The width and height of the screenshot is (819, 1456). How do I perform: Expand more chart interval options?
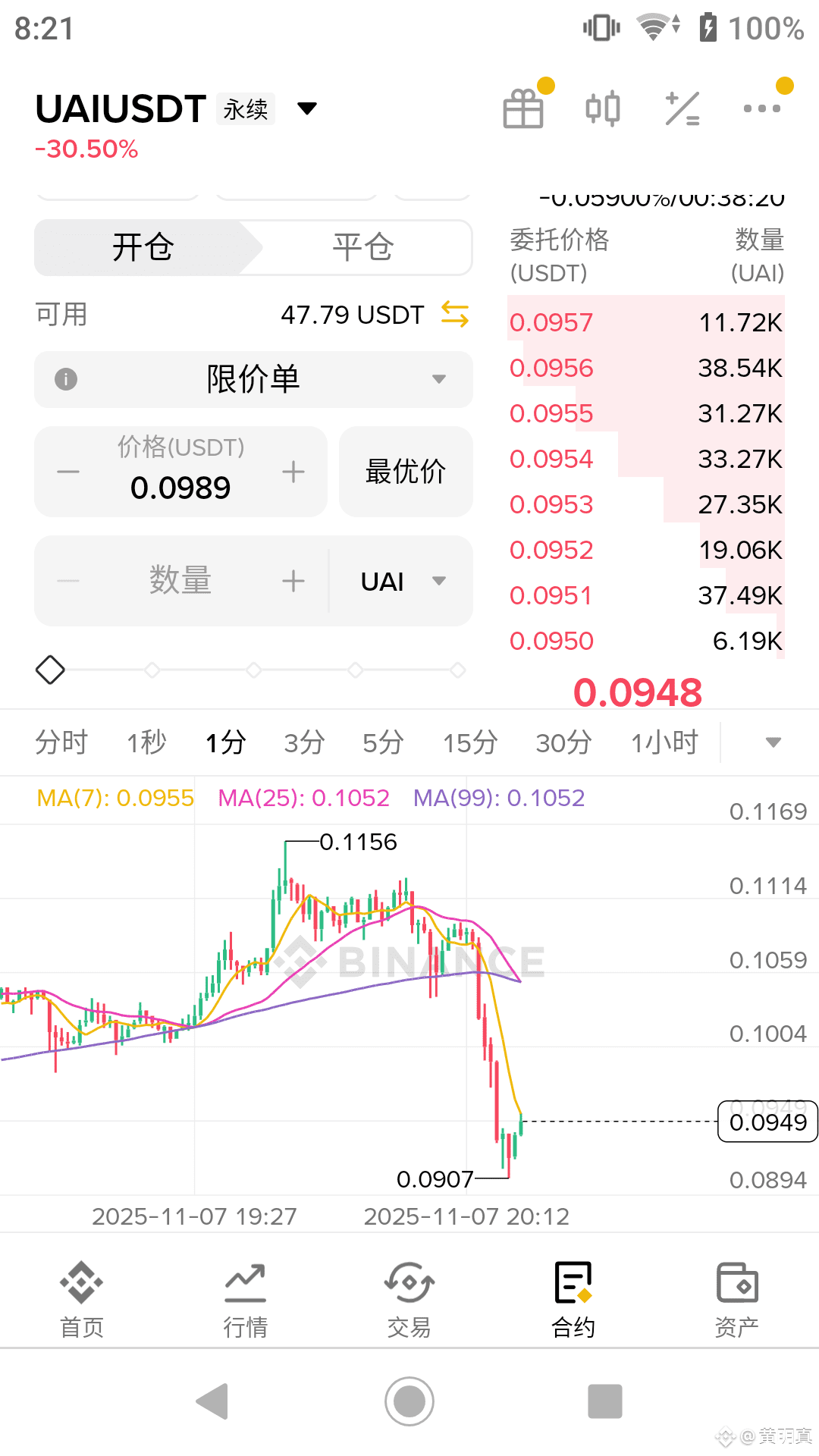click(x=773, y=742)
